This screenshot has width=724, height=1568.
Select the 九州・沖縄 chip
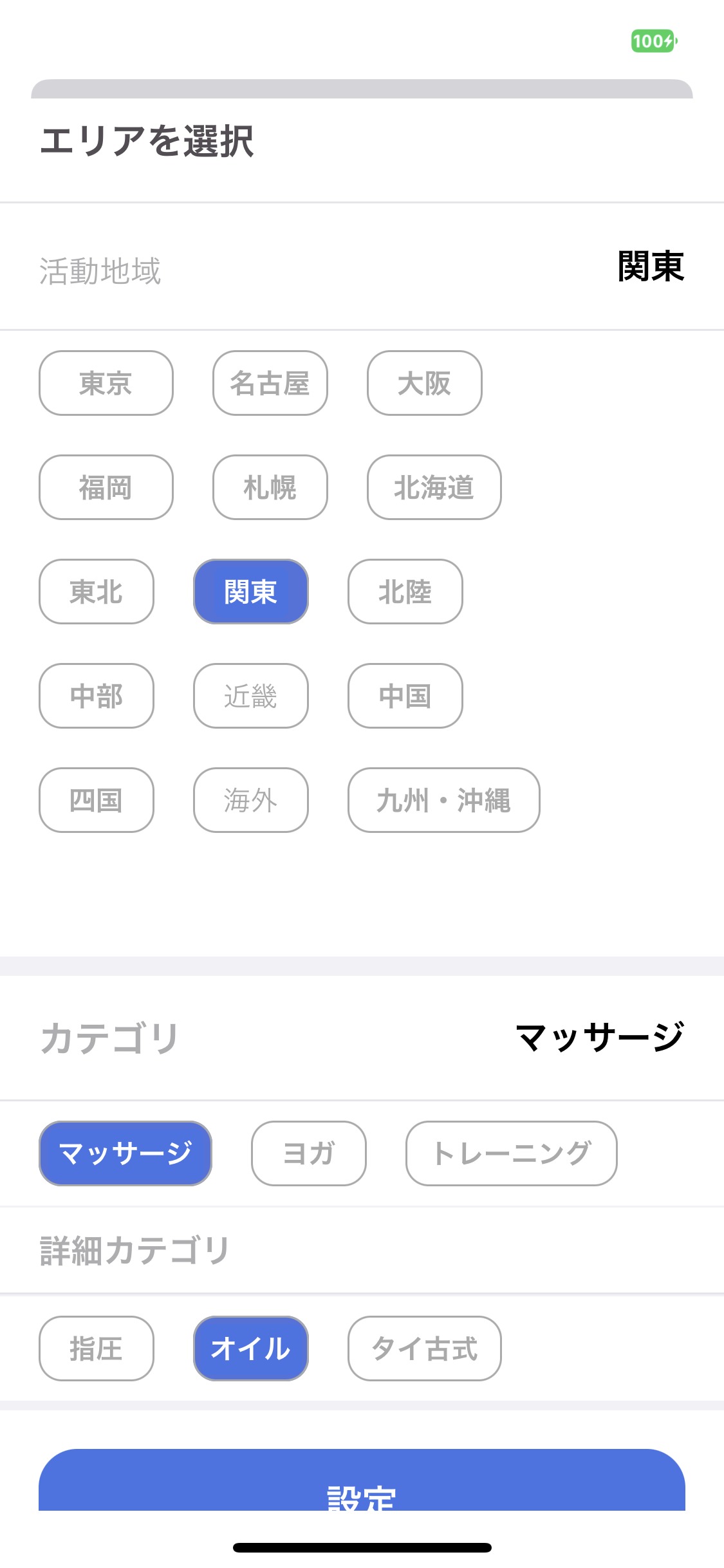(444, 800)
